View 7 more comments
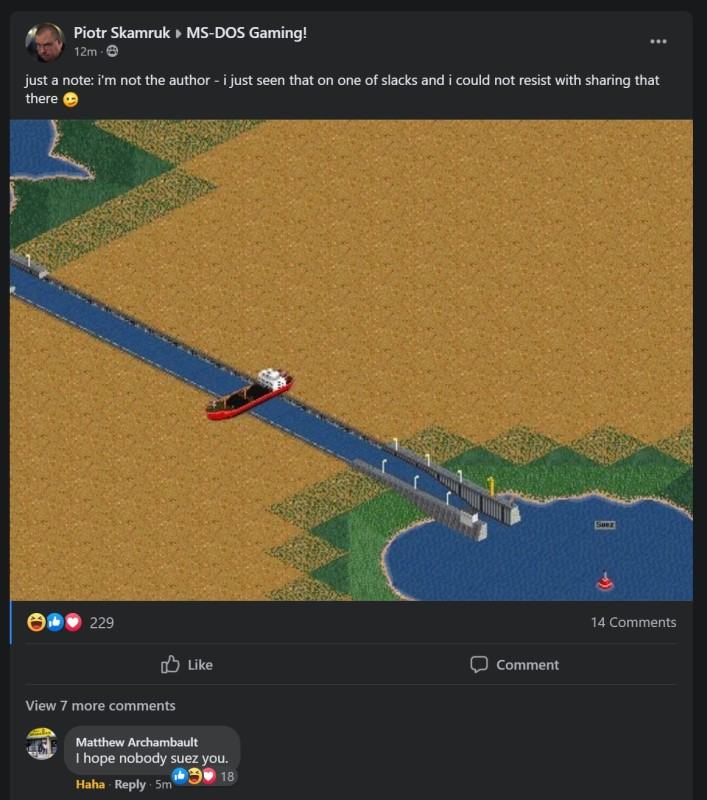Image resolution: width=707 pixels, height=800 pixels. point(100,705)
